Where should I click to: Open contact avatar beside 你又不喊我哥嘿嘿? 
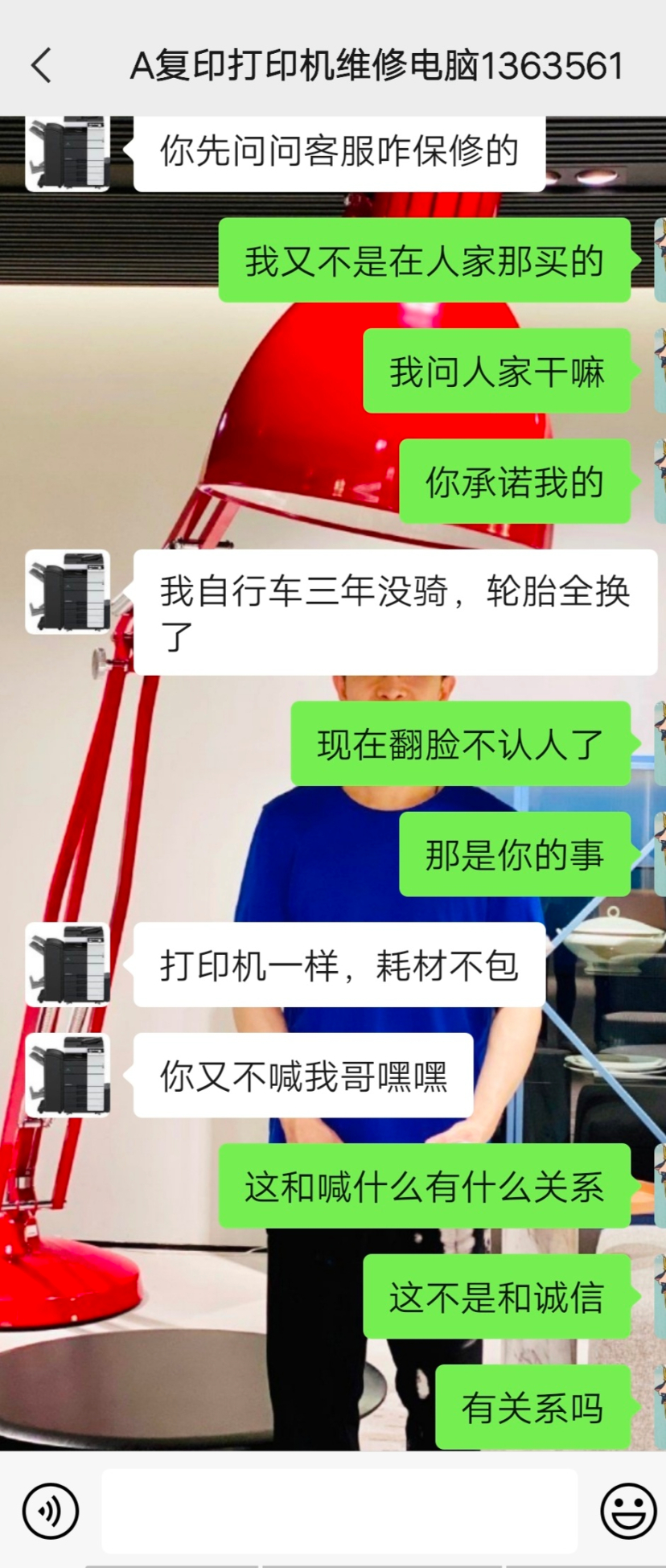[68, 1075]
